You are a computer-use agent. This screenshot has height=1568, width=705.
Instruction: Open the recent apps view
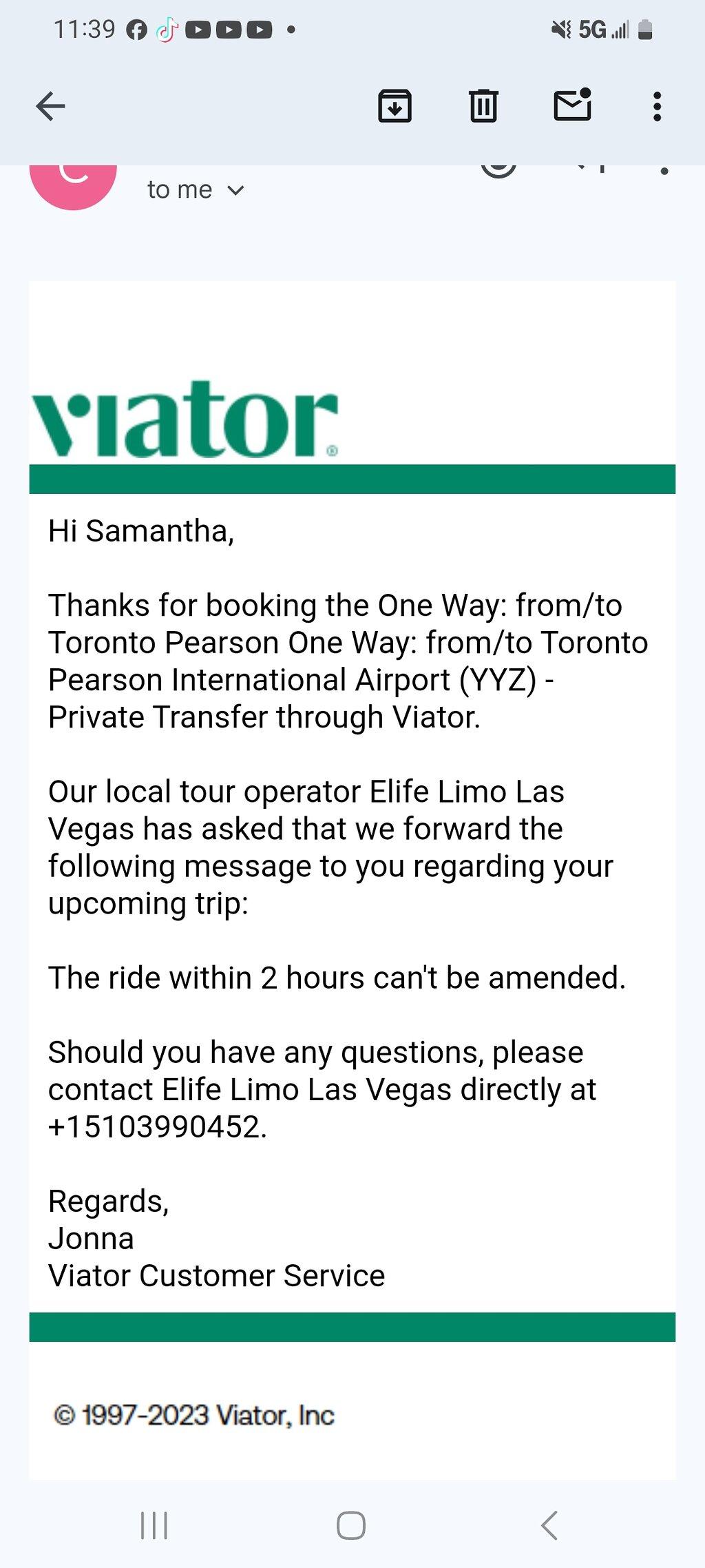tap(154, 1525)
